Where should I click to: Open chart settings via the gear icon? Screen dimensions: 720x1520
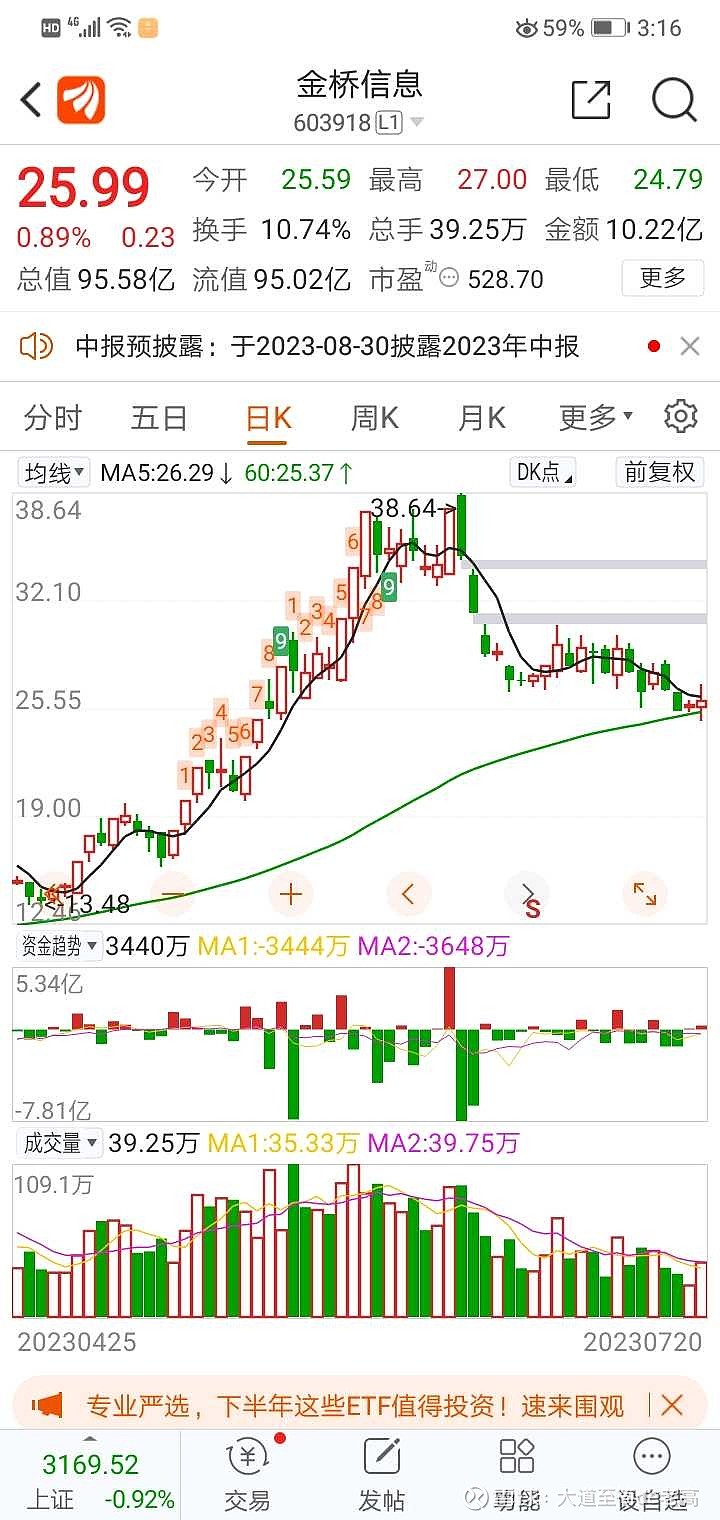pos(681,417)
